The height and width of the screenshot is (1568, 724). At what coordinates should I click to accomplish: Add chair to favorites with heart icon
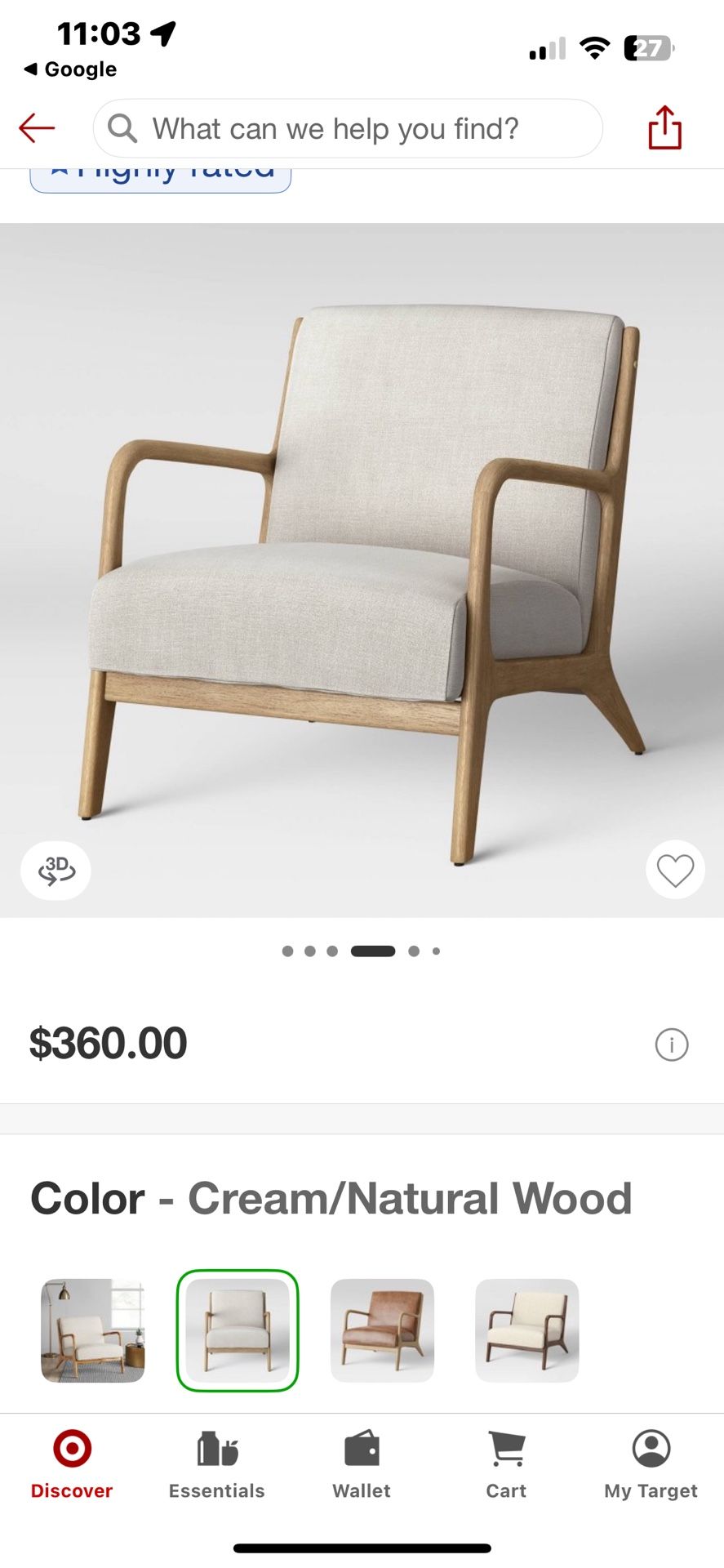click(x=675, y=871)
